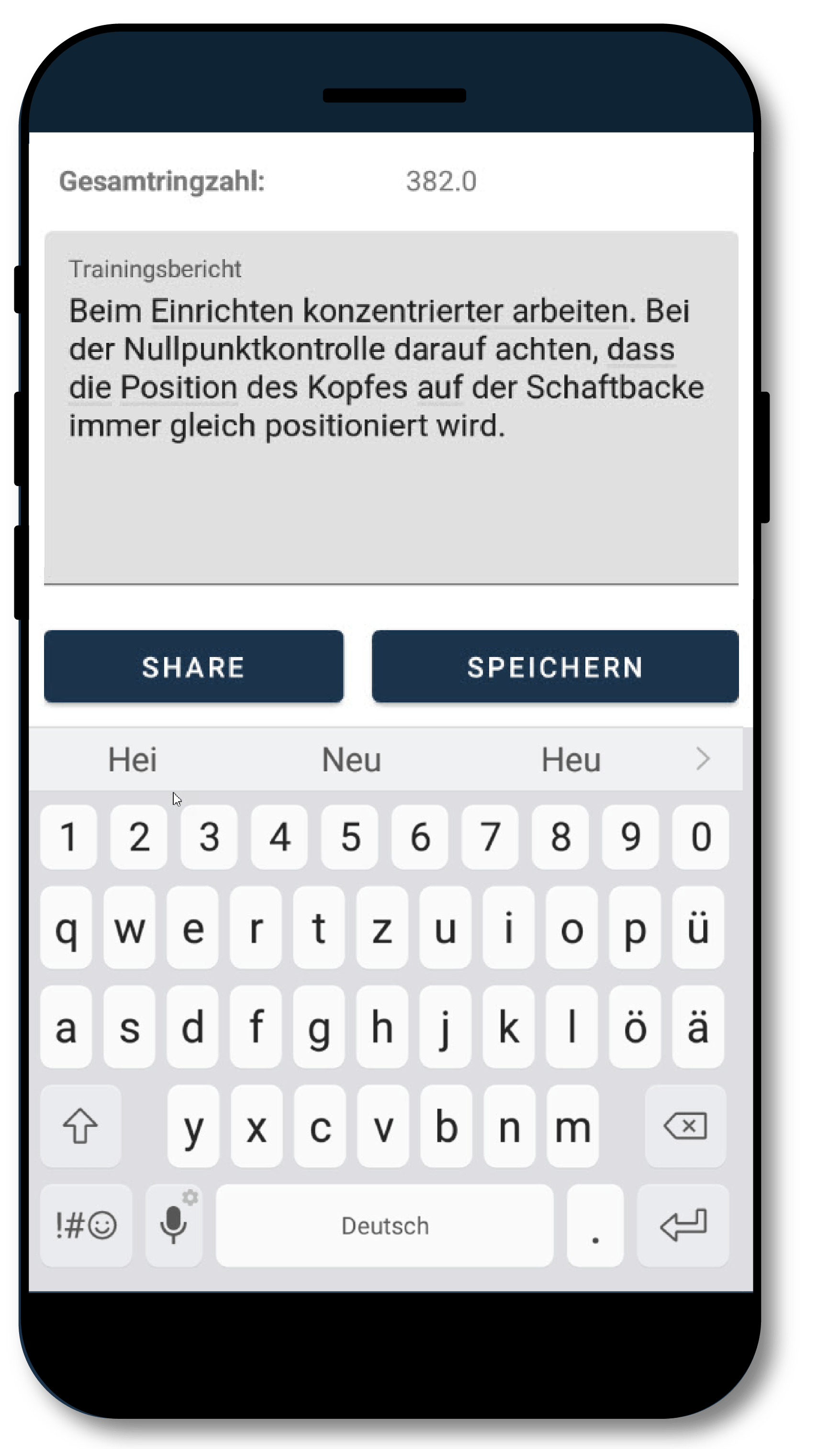The height and width of the screenshot is (1449, 840).
Task: Expand more keyboard suggestions arrow
Action: coord(703,759)
